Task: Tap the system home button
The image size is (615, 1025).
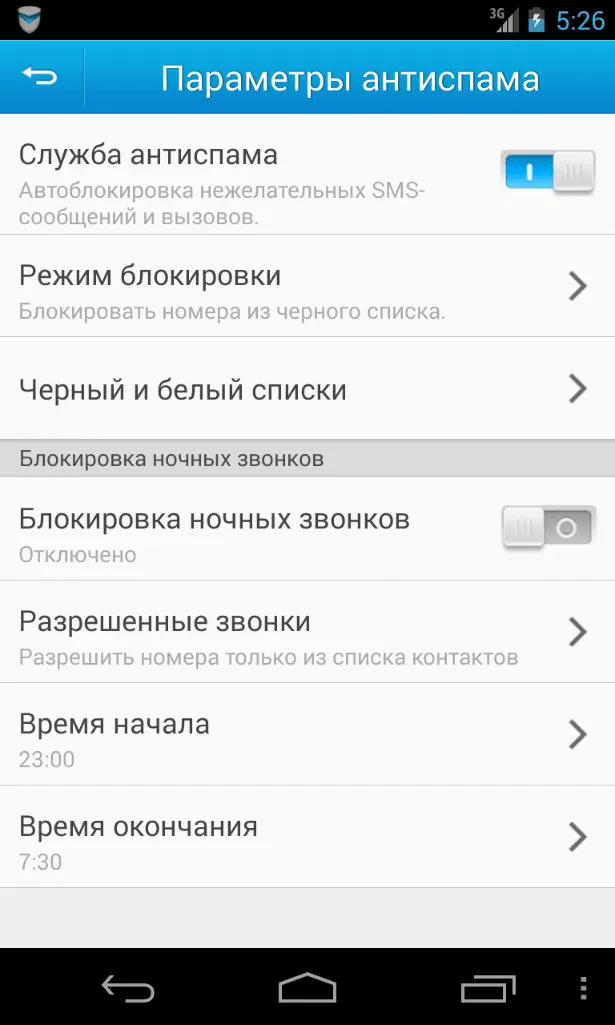Action: [x=307, y=988]
